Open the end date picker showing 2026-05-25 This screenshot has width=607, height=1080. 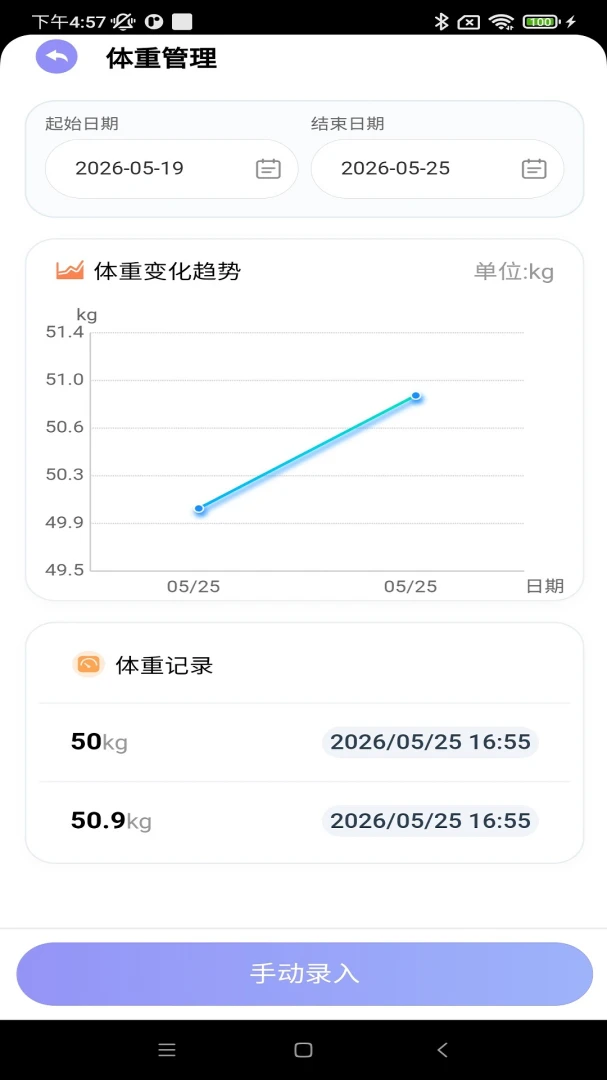click(x=438, y=169)
